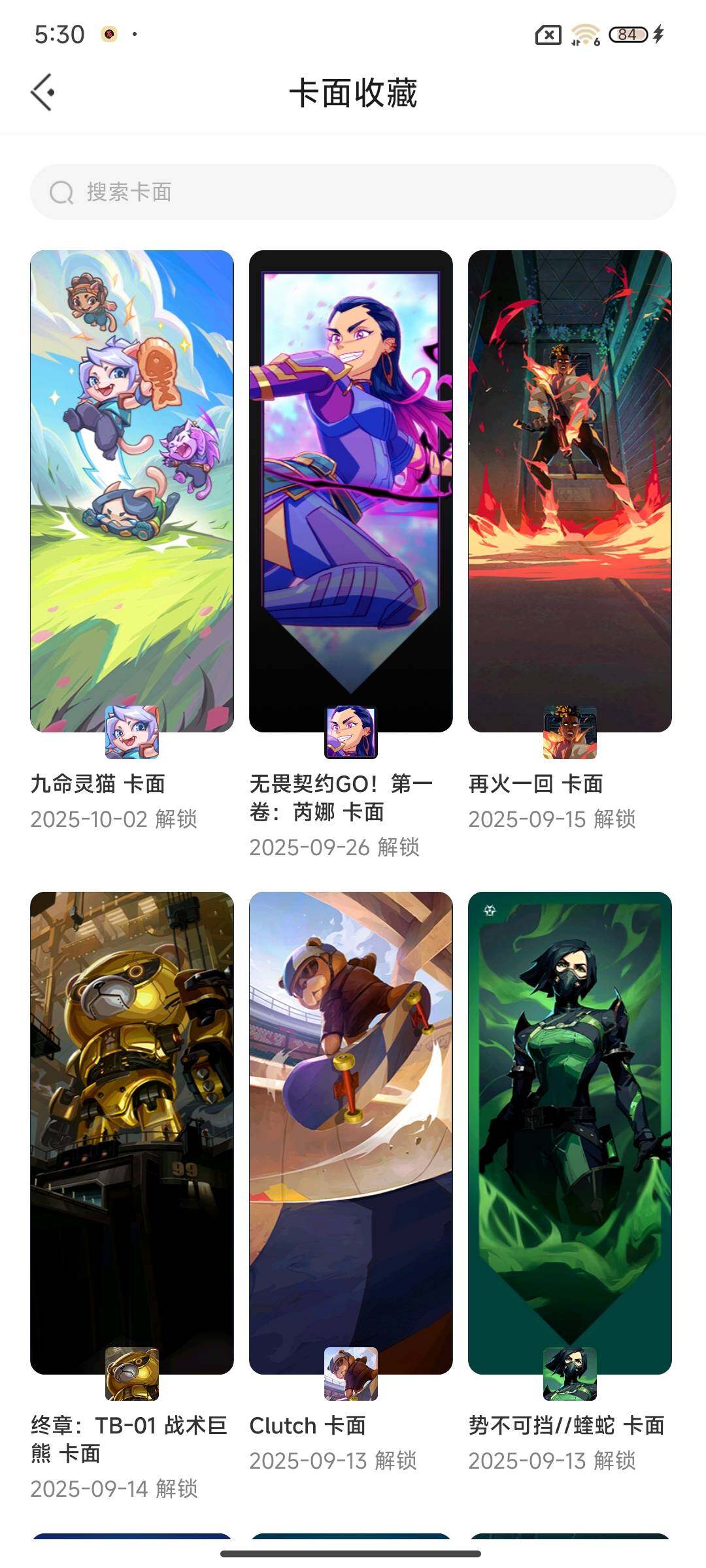The height and width of the screenshot is (1568, 706).
Task: Open the 无畏契约GO! 第一卷: 芮娜 card
Action: 351,491
